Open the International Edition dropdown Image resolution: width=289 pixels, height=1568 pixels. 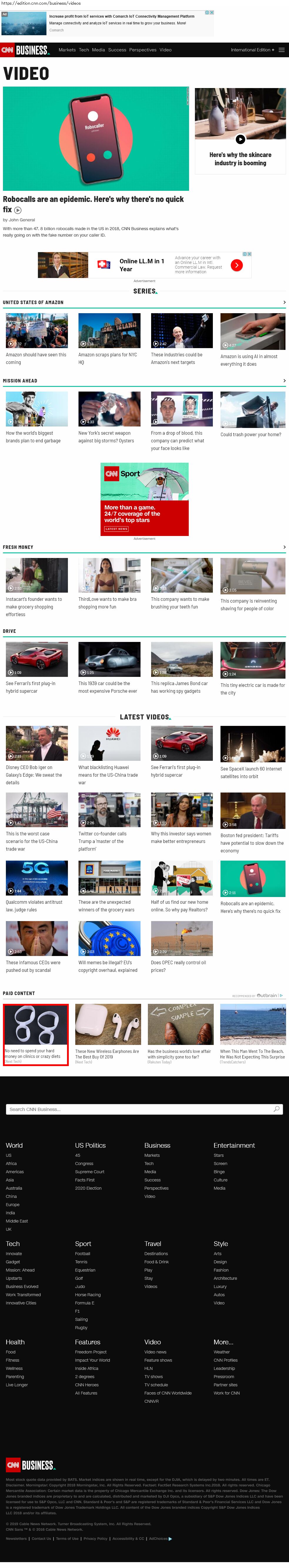(252, 50)
